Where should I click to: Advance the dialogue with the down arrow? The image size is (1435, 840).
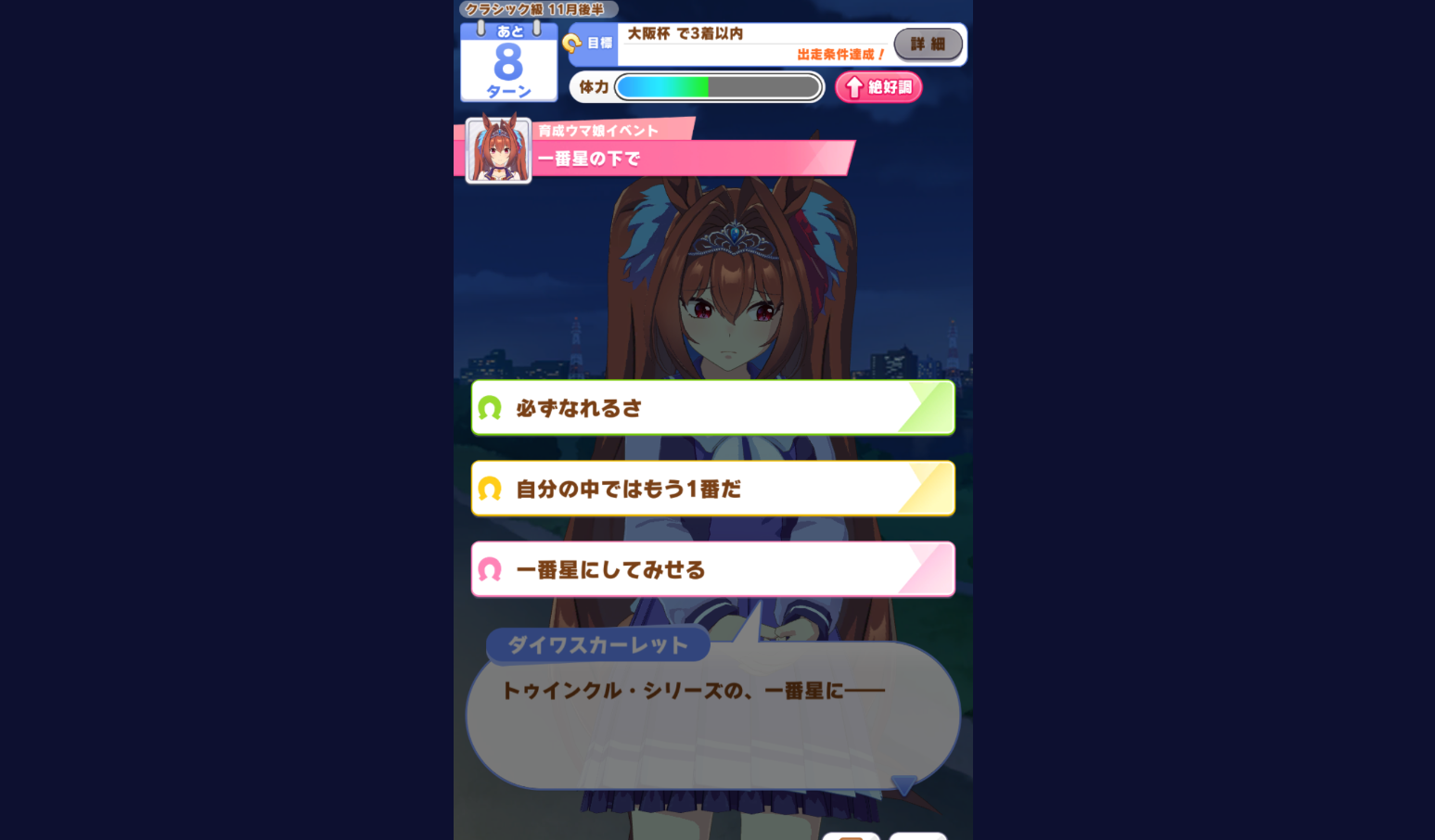[x=903, y=784]
